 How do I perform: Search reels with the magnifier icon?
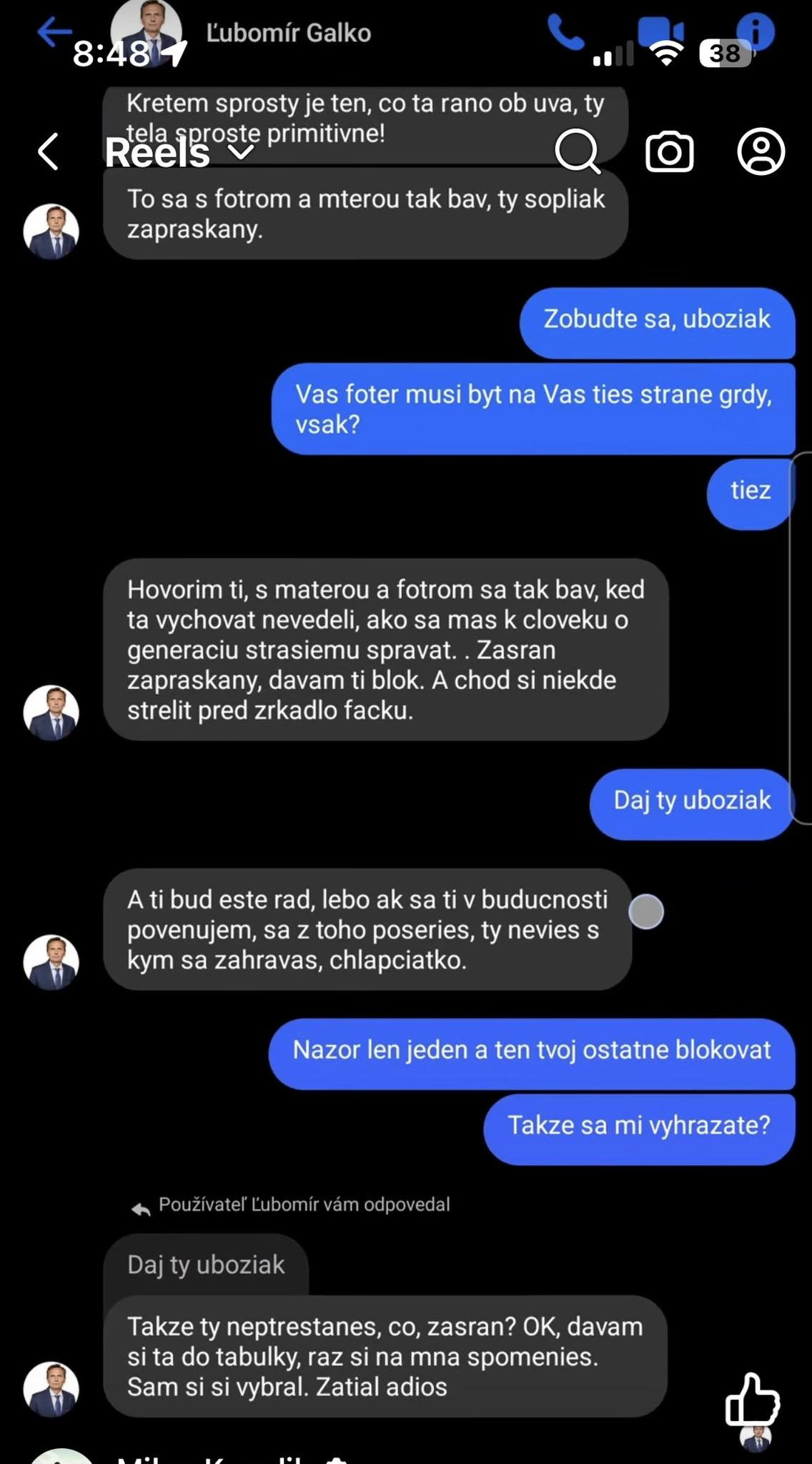tap(577, 151)
